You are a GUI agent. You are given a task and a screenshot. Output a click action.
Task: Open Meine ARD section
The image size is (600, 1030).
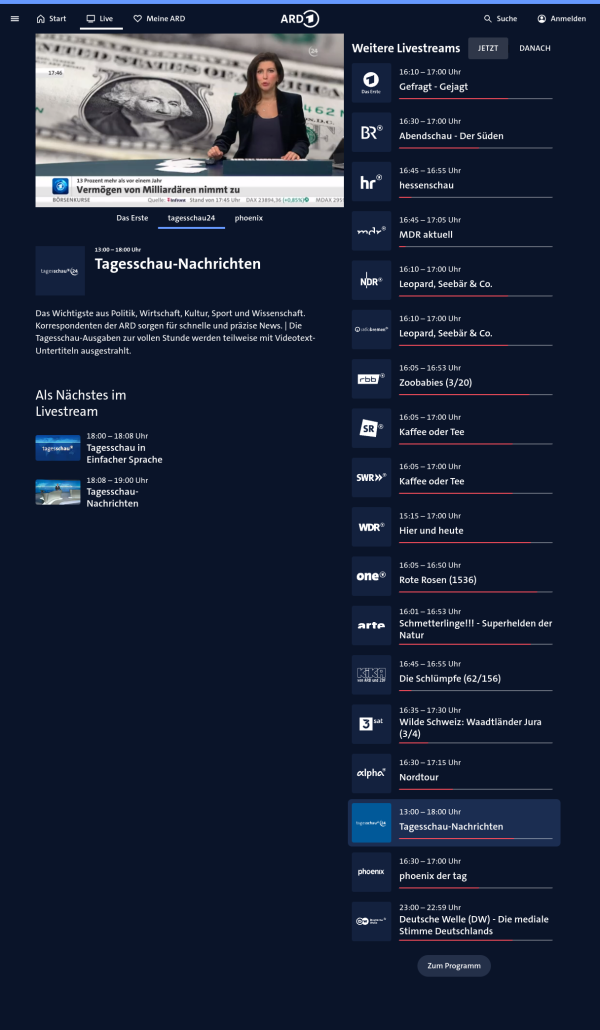[x=159, y=18]
